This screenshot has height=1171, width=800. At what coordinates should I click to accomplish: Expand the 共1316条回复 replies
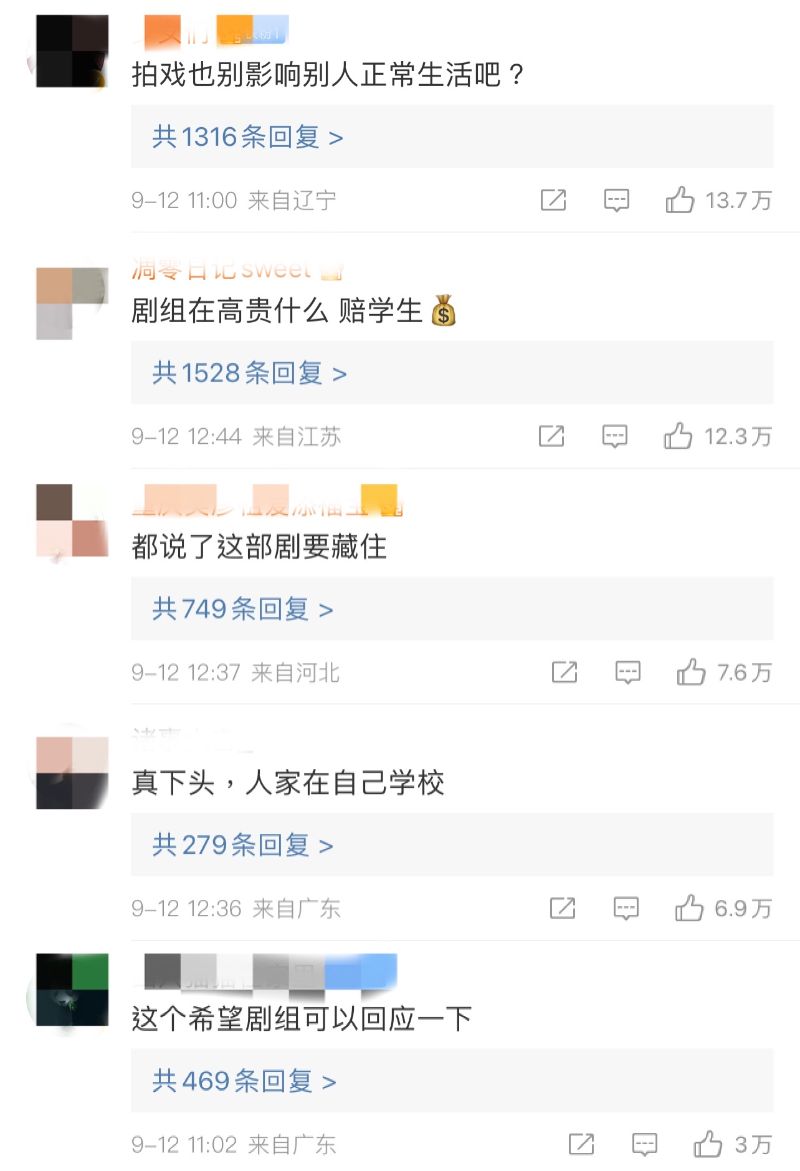[247, 137]
